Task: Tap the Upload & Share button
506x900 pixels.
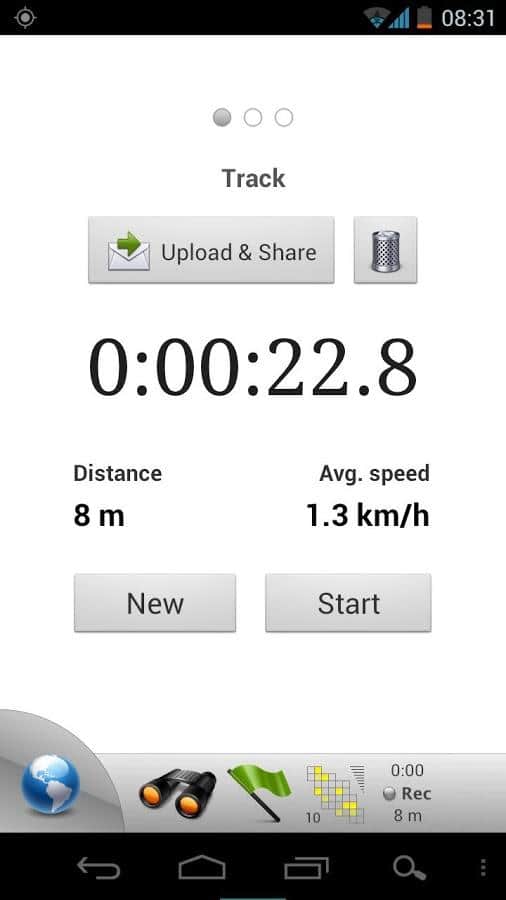Action: [x=211, y=250]
